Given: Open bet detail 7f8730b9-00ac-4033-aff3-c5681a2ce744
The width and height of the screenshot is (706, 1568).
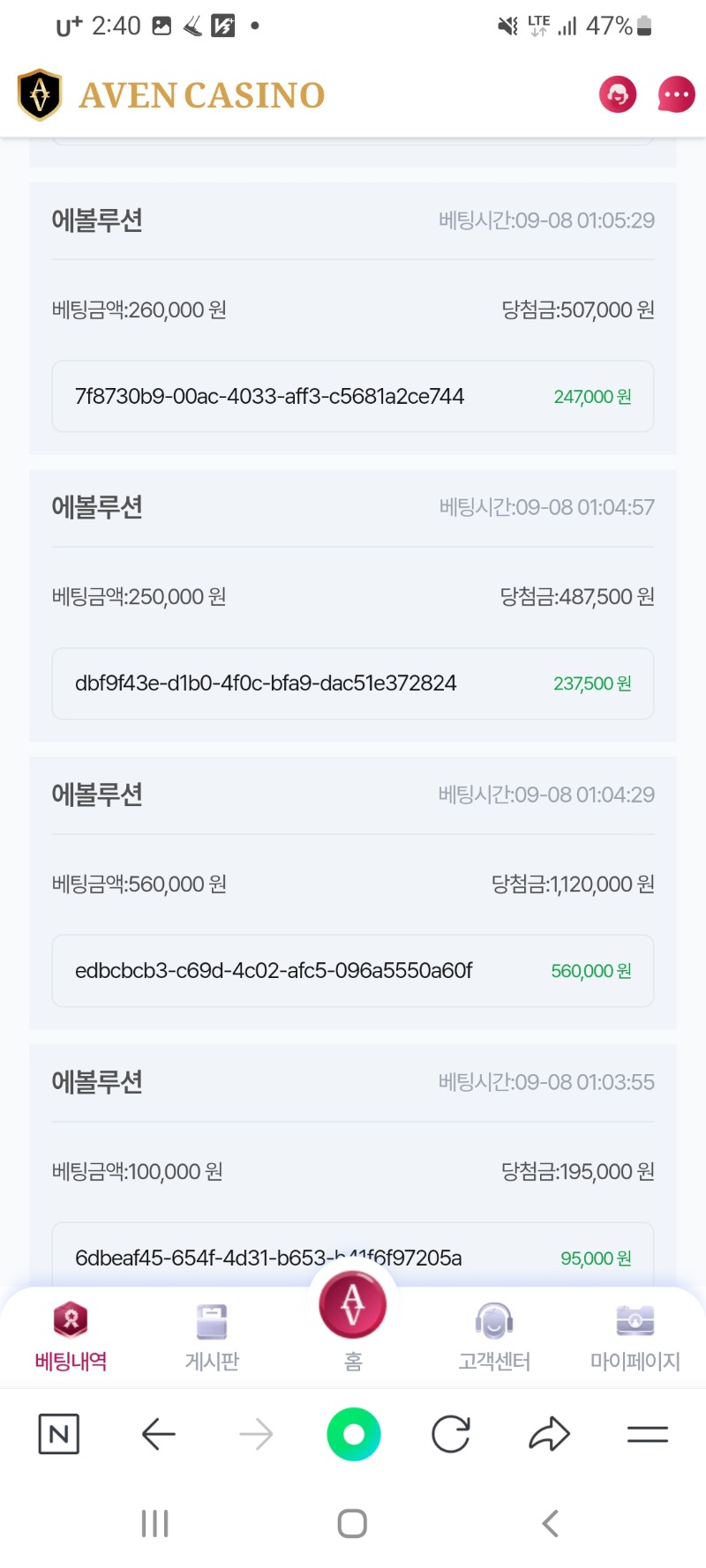Looking at the screenshot, I should [x=353, y=397].
